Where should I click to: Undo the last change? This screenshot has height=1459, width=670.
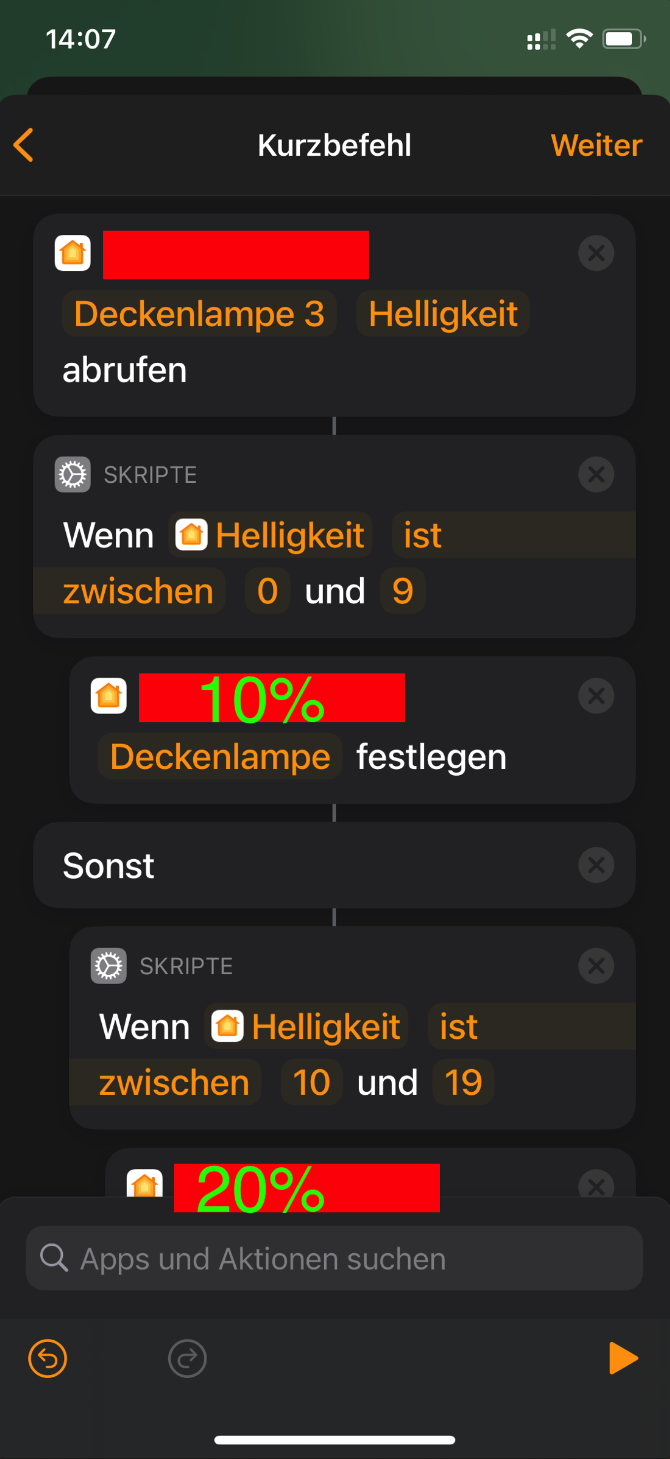point(48,1358)
